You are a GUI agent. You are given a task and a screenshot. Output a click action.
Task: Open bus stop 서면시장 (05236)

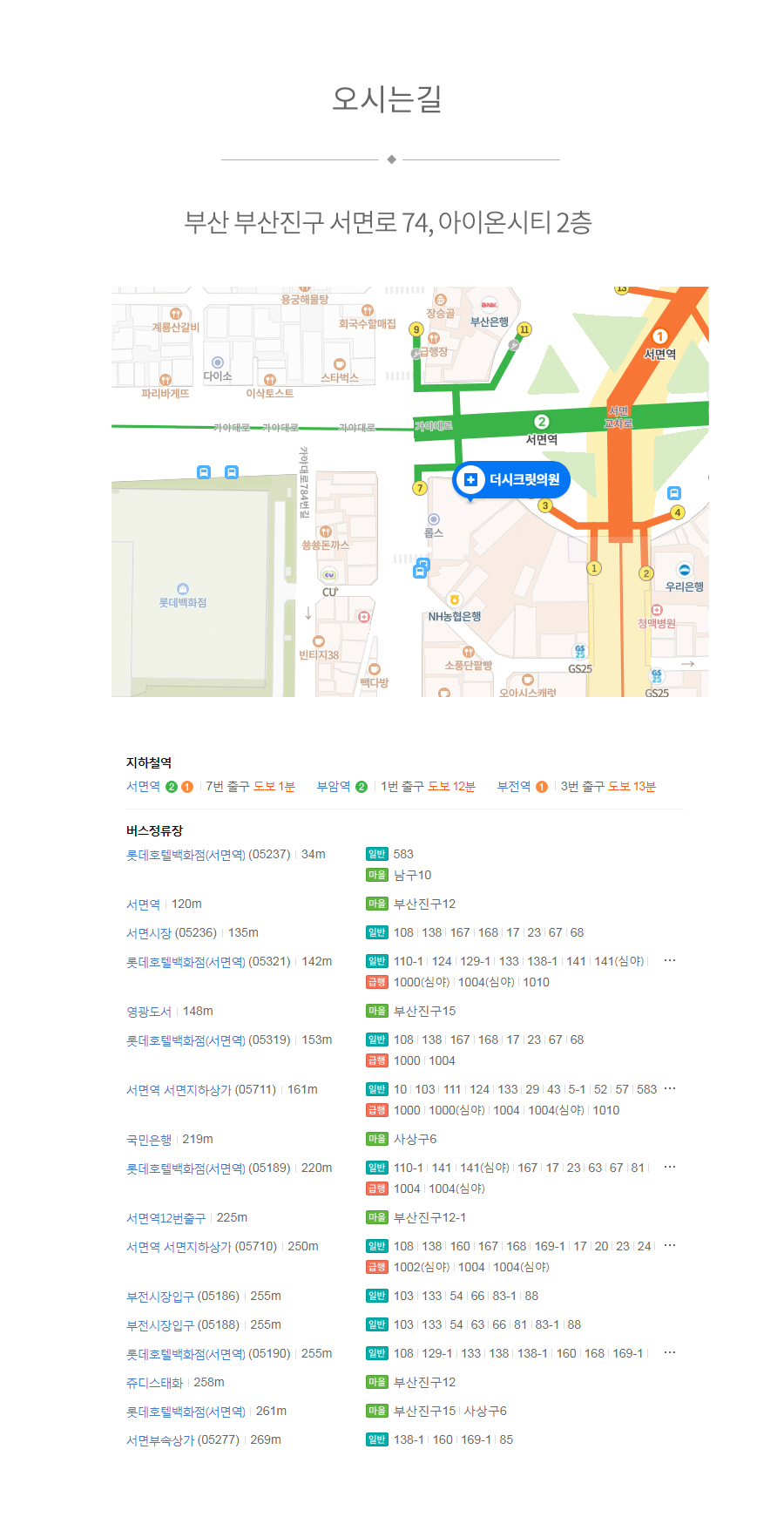coord(171,933)
